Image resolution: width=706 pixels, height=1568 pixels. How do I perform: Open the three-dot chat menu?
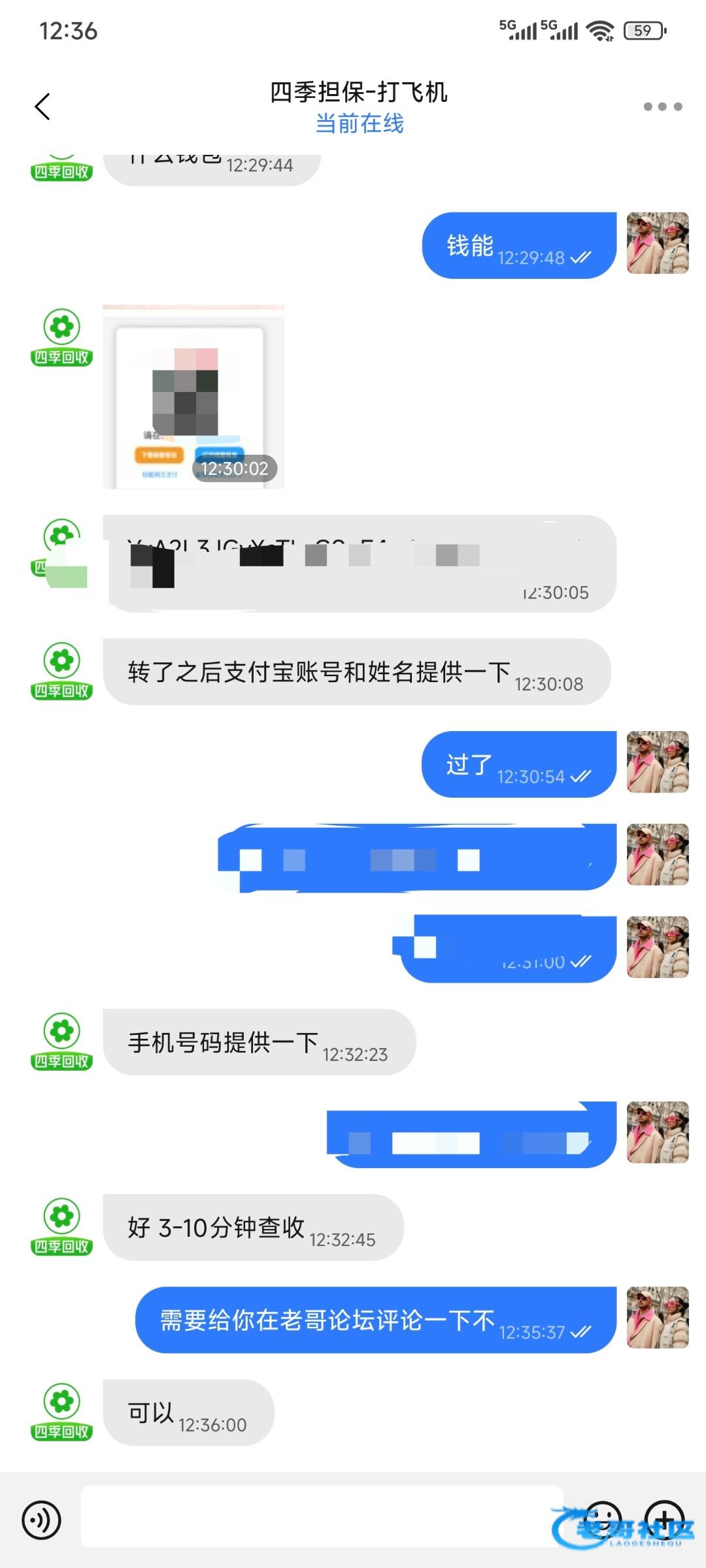[662, 106]
